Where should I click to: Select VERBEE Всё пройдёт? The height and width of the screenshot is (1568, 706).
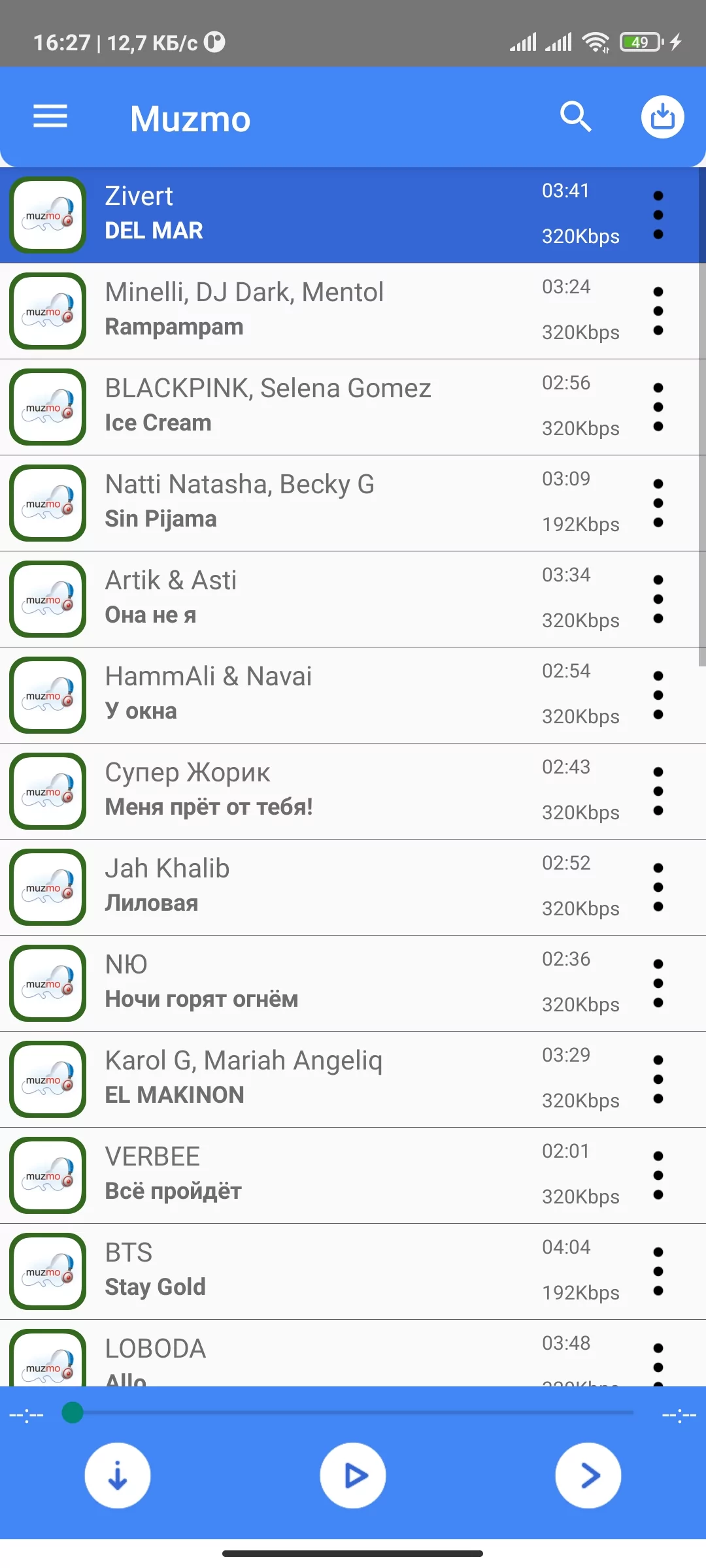click(x=294, y=1175)
